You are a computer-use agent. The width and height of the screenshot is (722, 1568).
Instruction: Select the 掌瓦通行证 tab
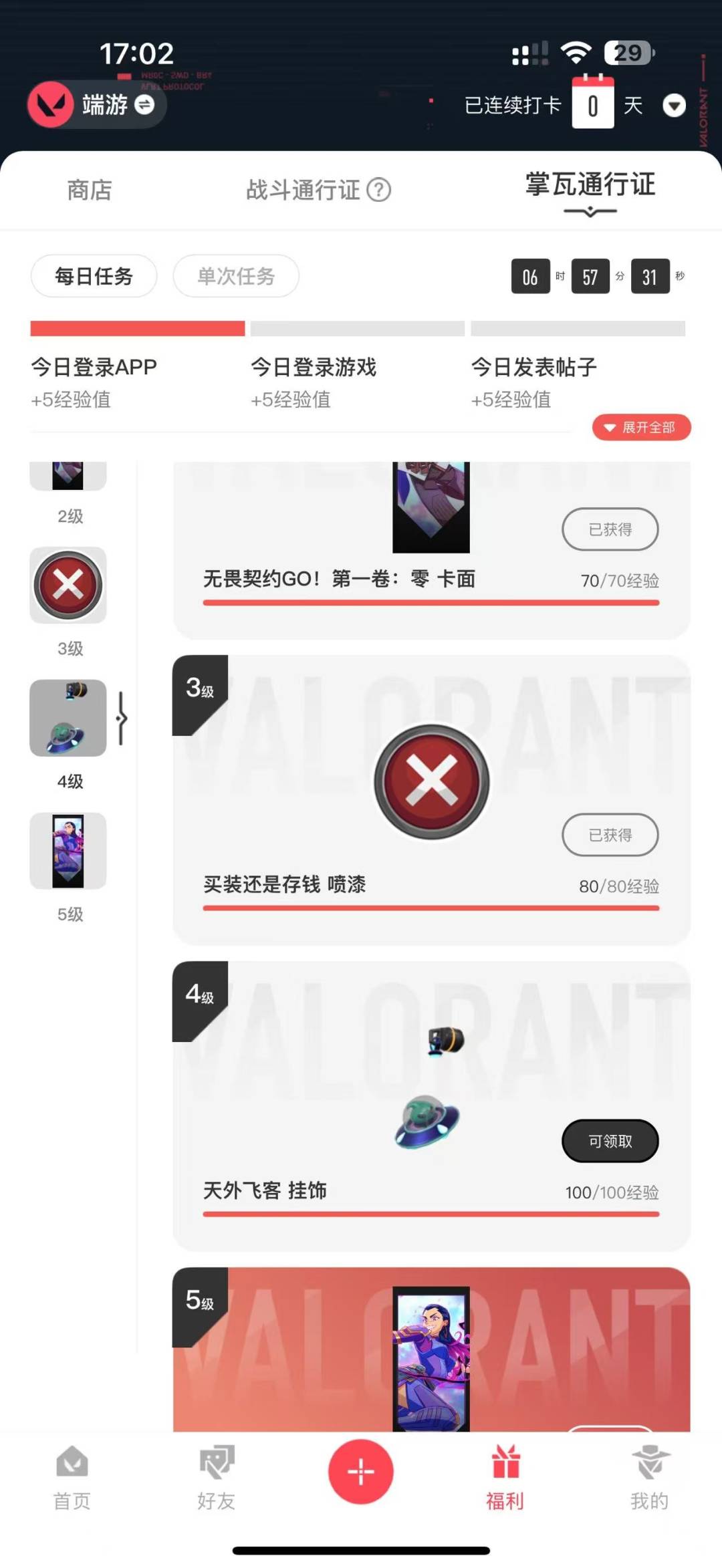[x=590, y=186]
